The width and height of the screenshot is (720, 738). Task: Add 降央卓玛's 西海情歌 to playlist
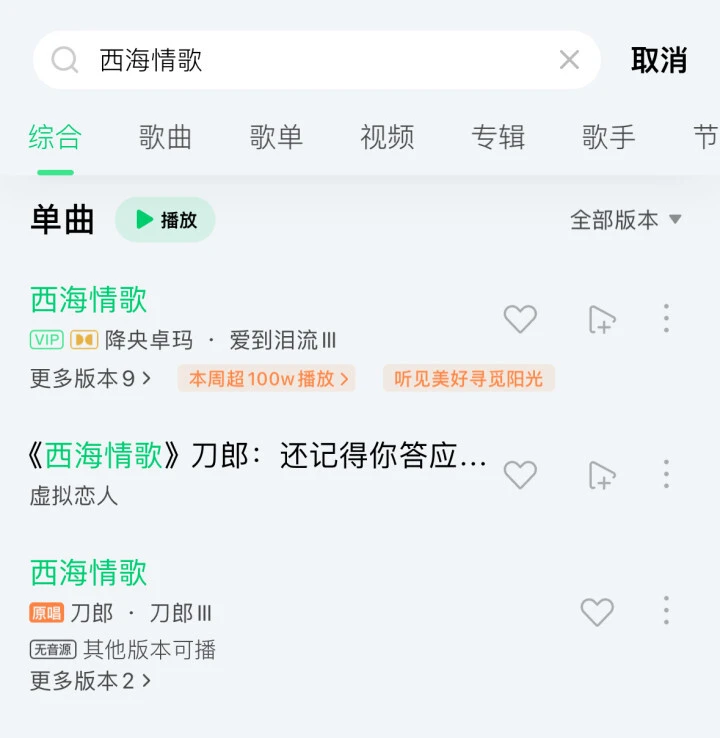pyautogui.click(x=601, y=319)
